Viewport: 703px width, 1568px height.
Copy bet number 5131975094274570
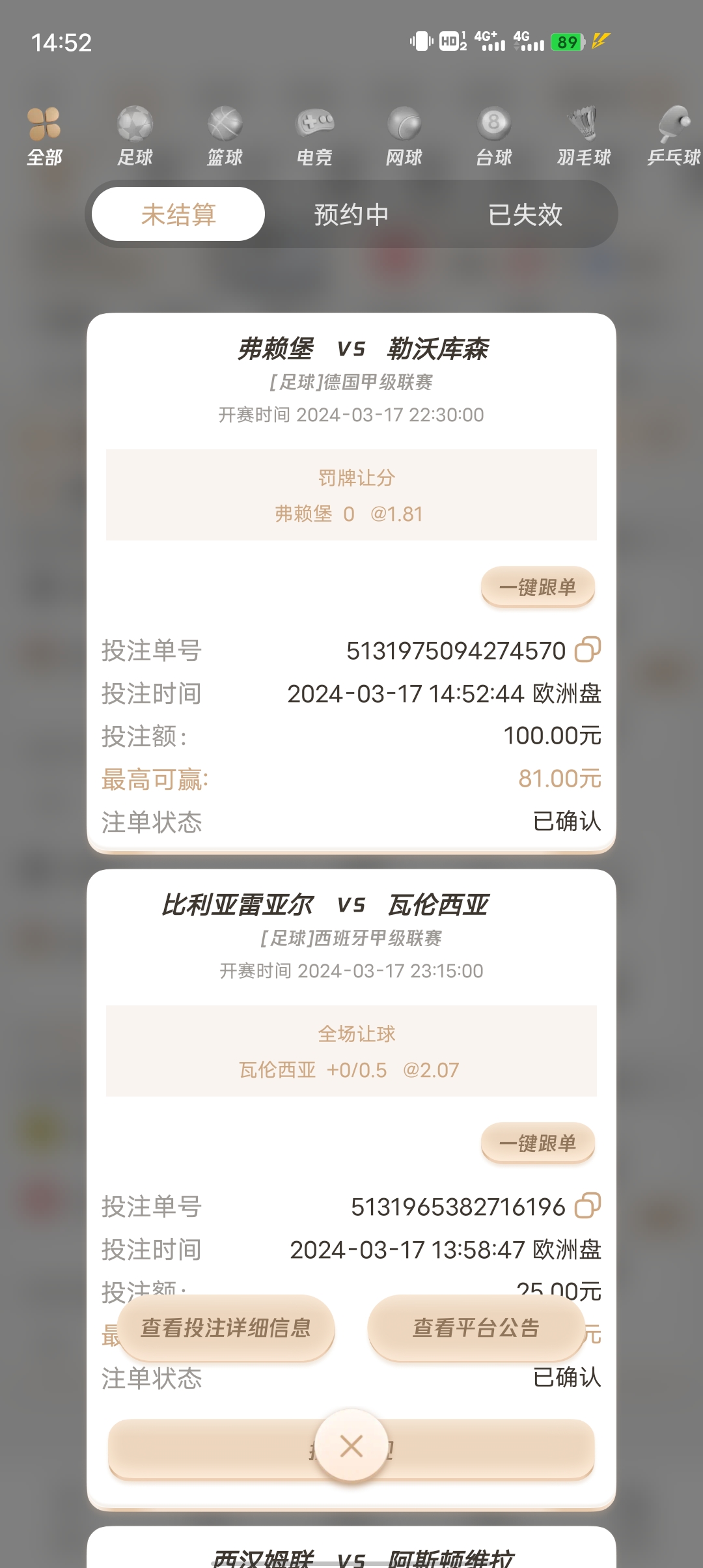pos(587,650)
